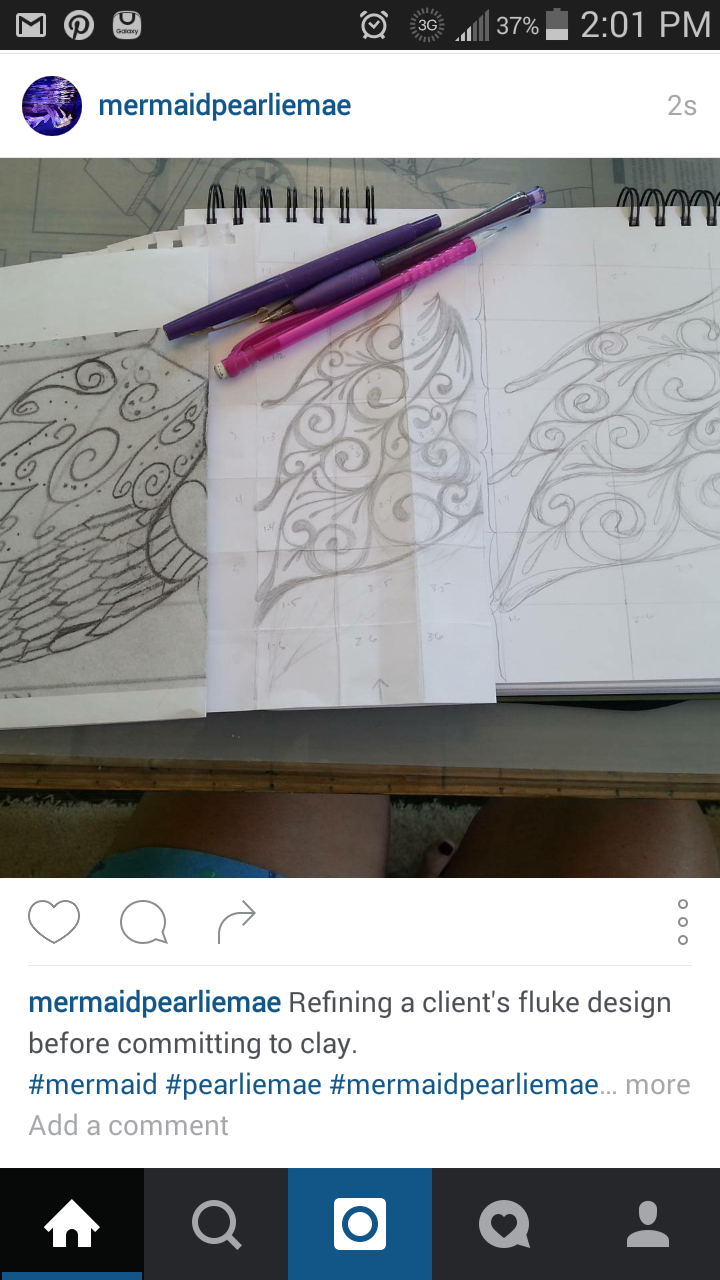Switch to the activity heart tab
This screenshot has height=1280, width=720.
pyautogui.click(x=504, y=1224)
